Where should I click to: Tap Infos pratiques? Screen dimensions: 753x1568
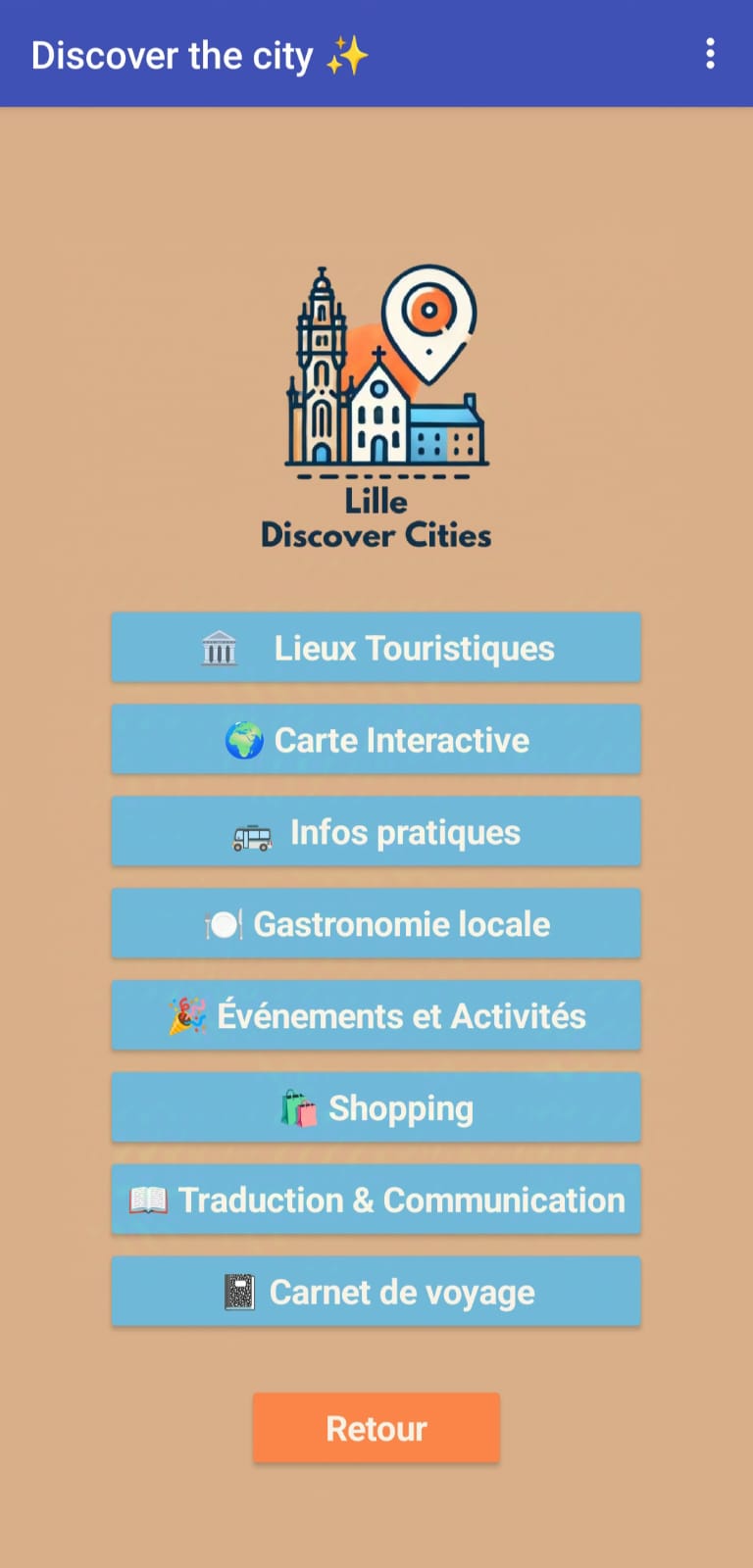[376, 832]
